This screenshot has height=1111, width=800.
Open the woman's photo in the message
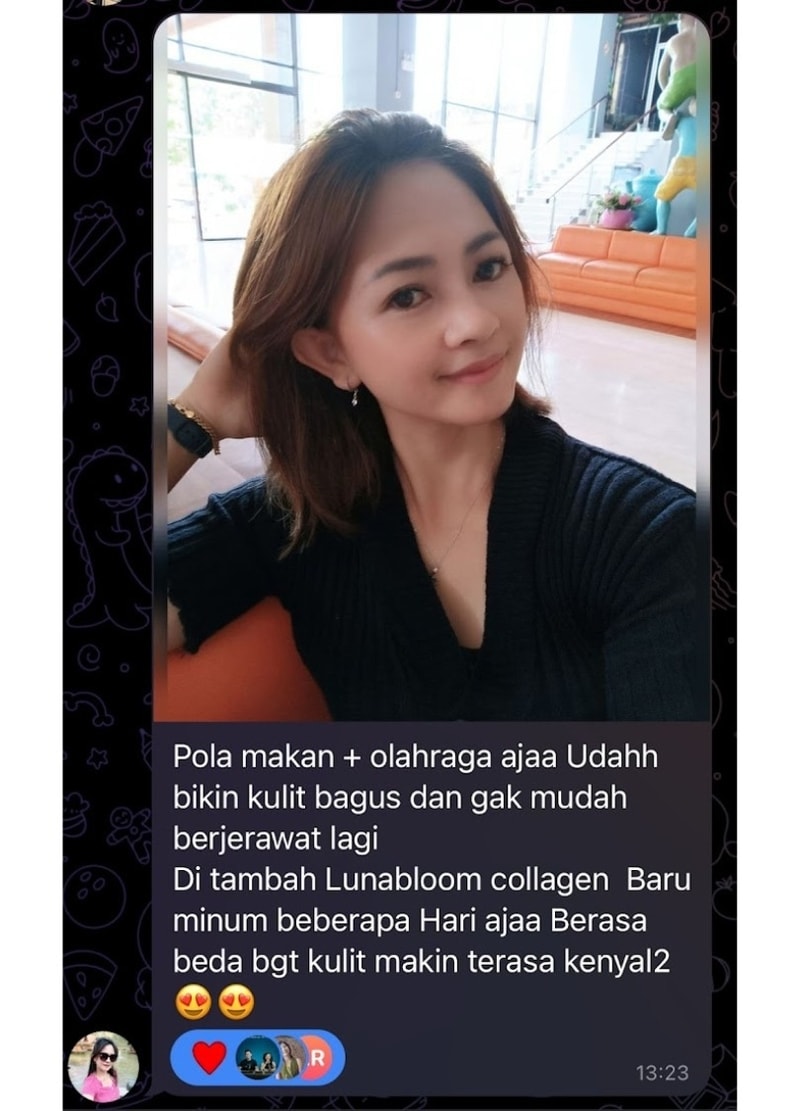pyautogui.click(x=431, y=368)
